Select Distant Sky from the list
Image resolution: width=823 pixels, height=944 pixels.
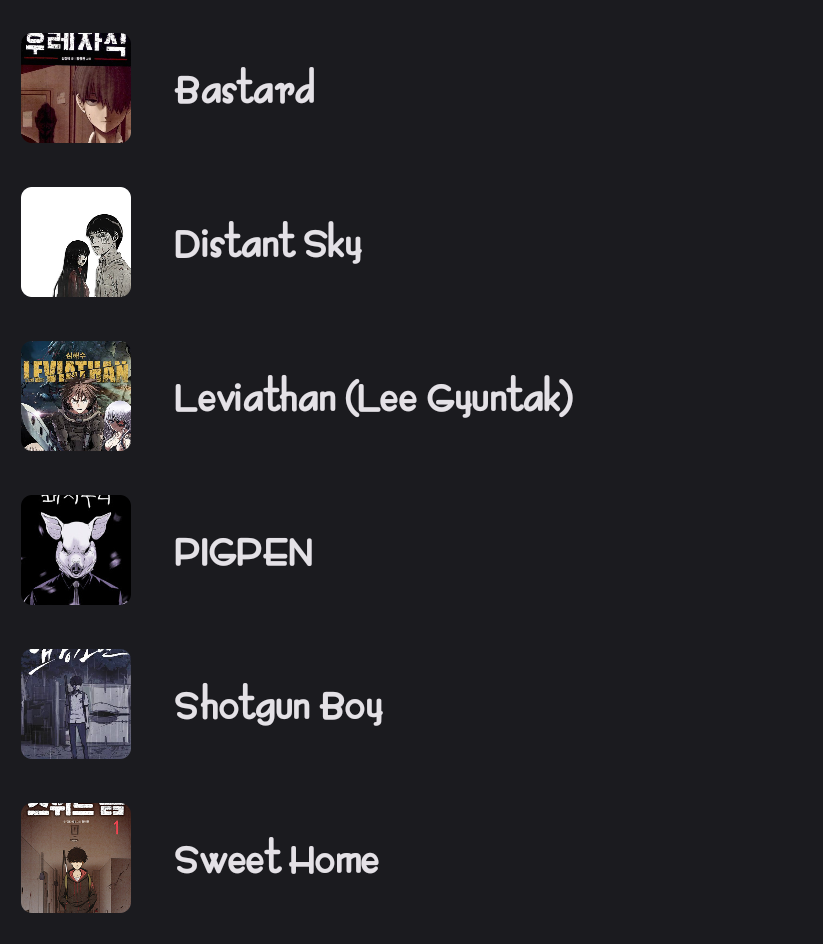tap(267, 244)
